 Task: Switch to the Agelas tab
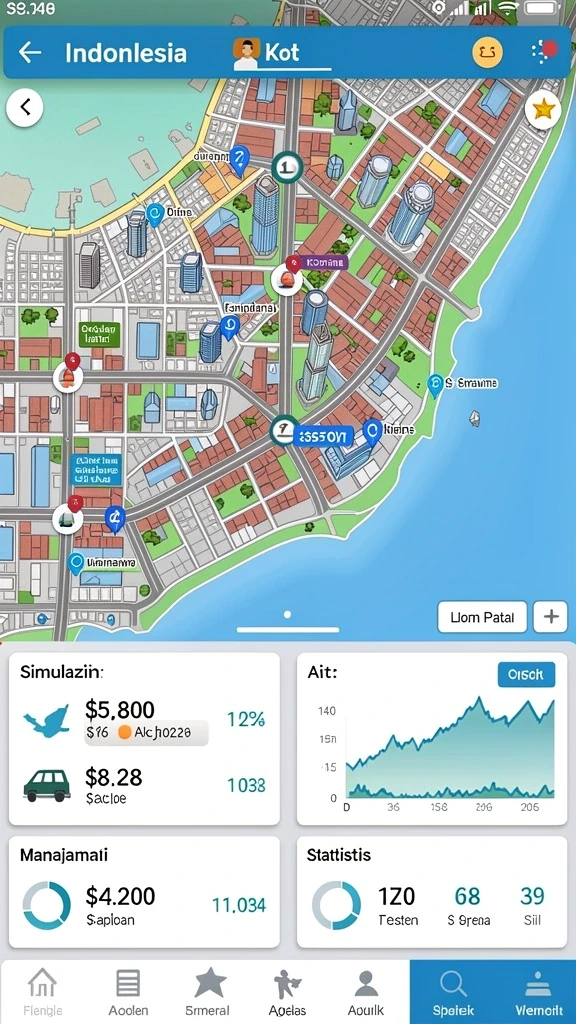click(x=287, y=993)
